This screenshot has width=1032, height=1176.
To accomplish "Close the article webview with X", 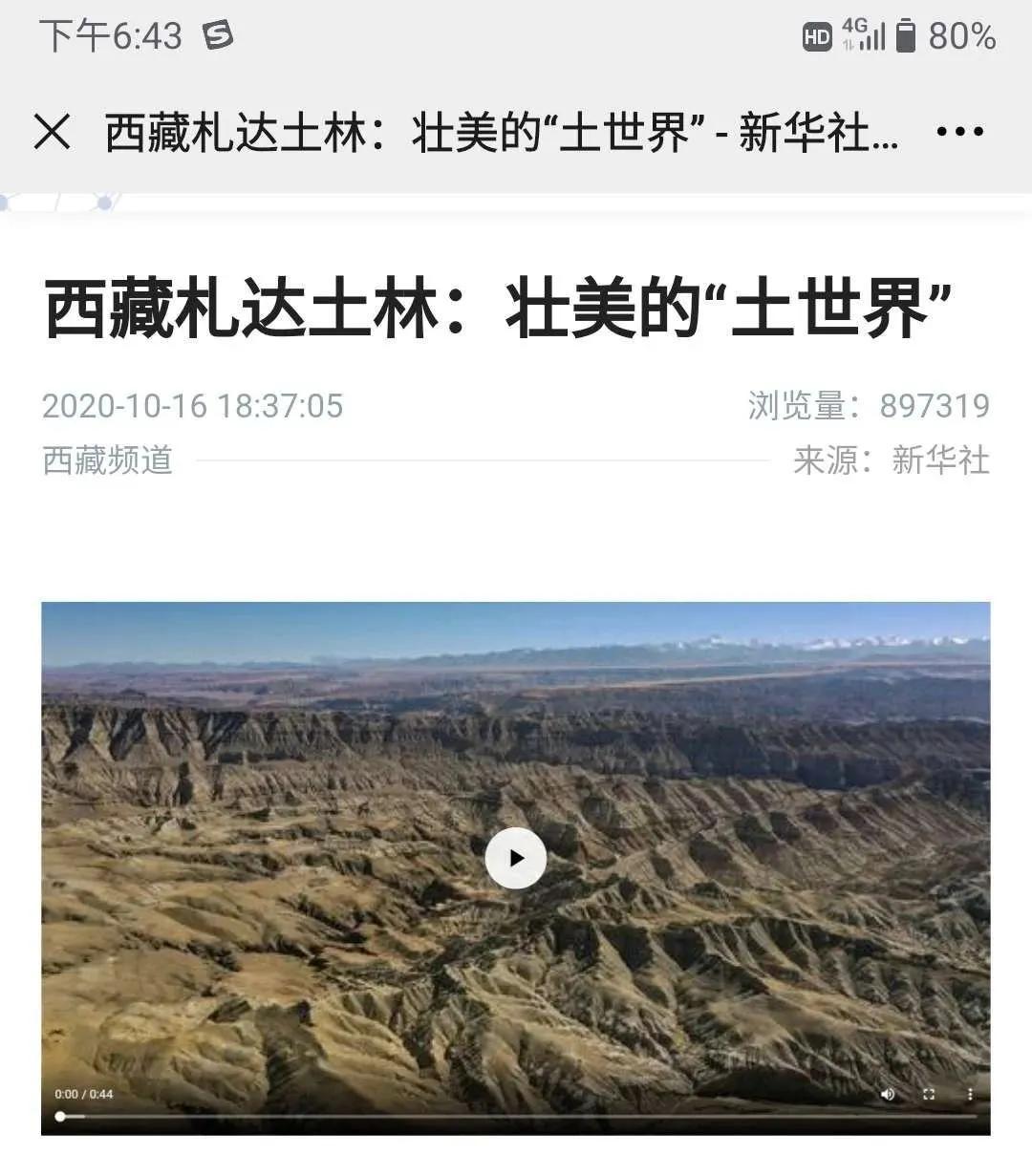I will pyautogui.click(x=53, y=132).
